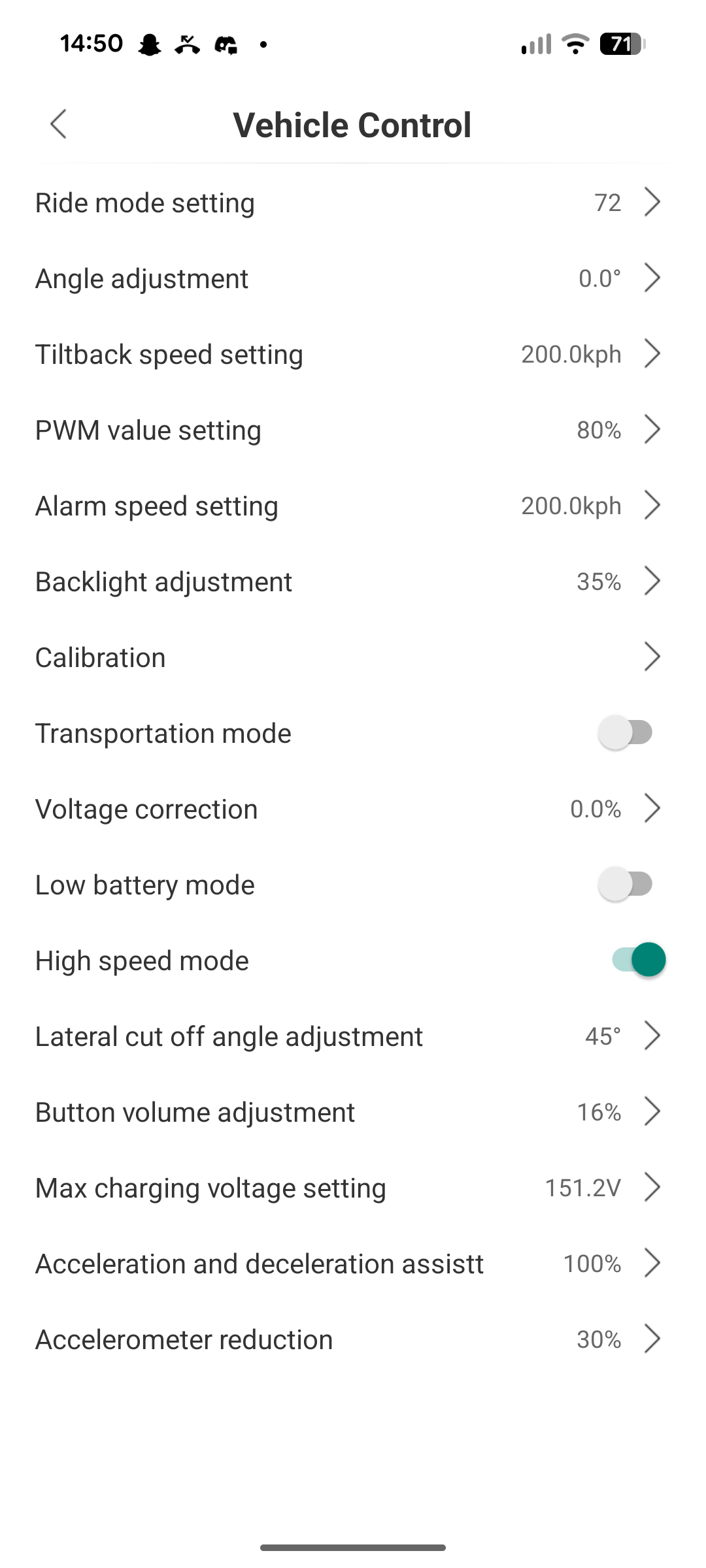
Task: Open Voltage correction
Action: [x=353, y=809]
